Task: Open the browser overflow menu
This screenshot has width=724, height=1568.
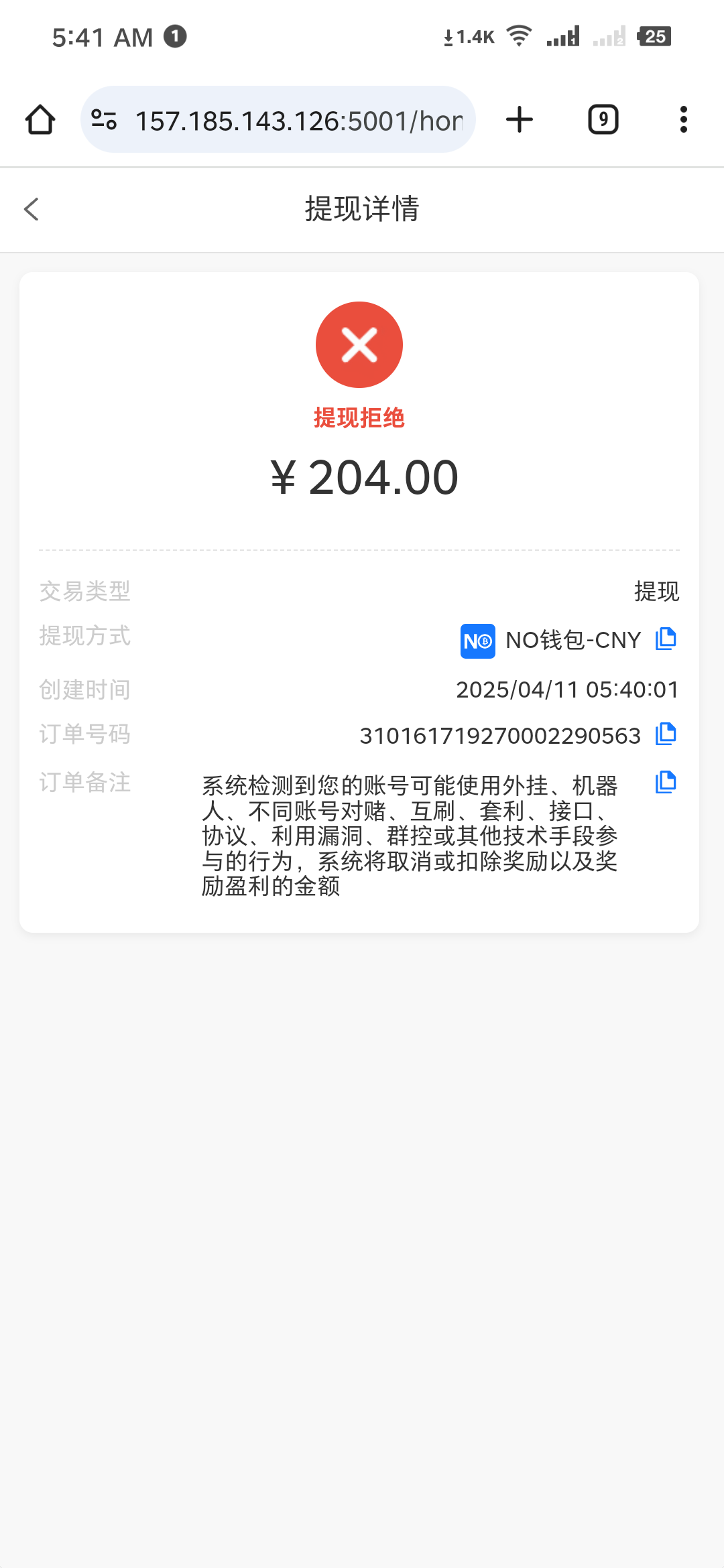Action: [x=683, y=120]
